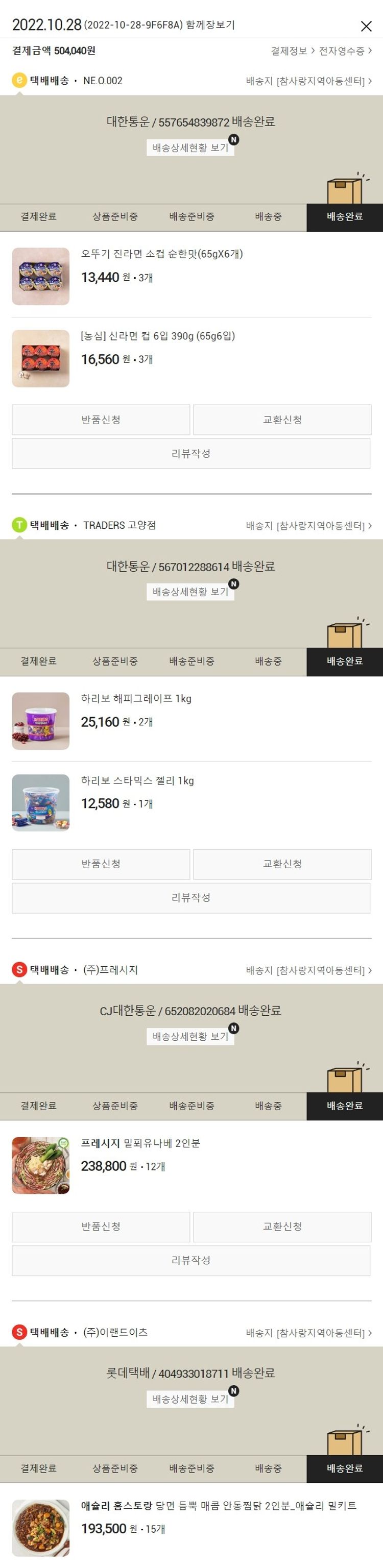The height and width of the screenshot is (1568, 383).
Task: Request exchange for 프레시지 밀푀유나베 order
Action: tap(282, 1227)
